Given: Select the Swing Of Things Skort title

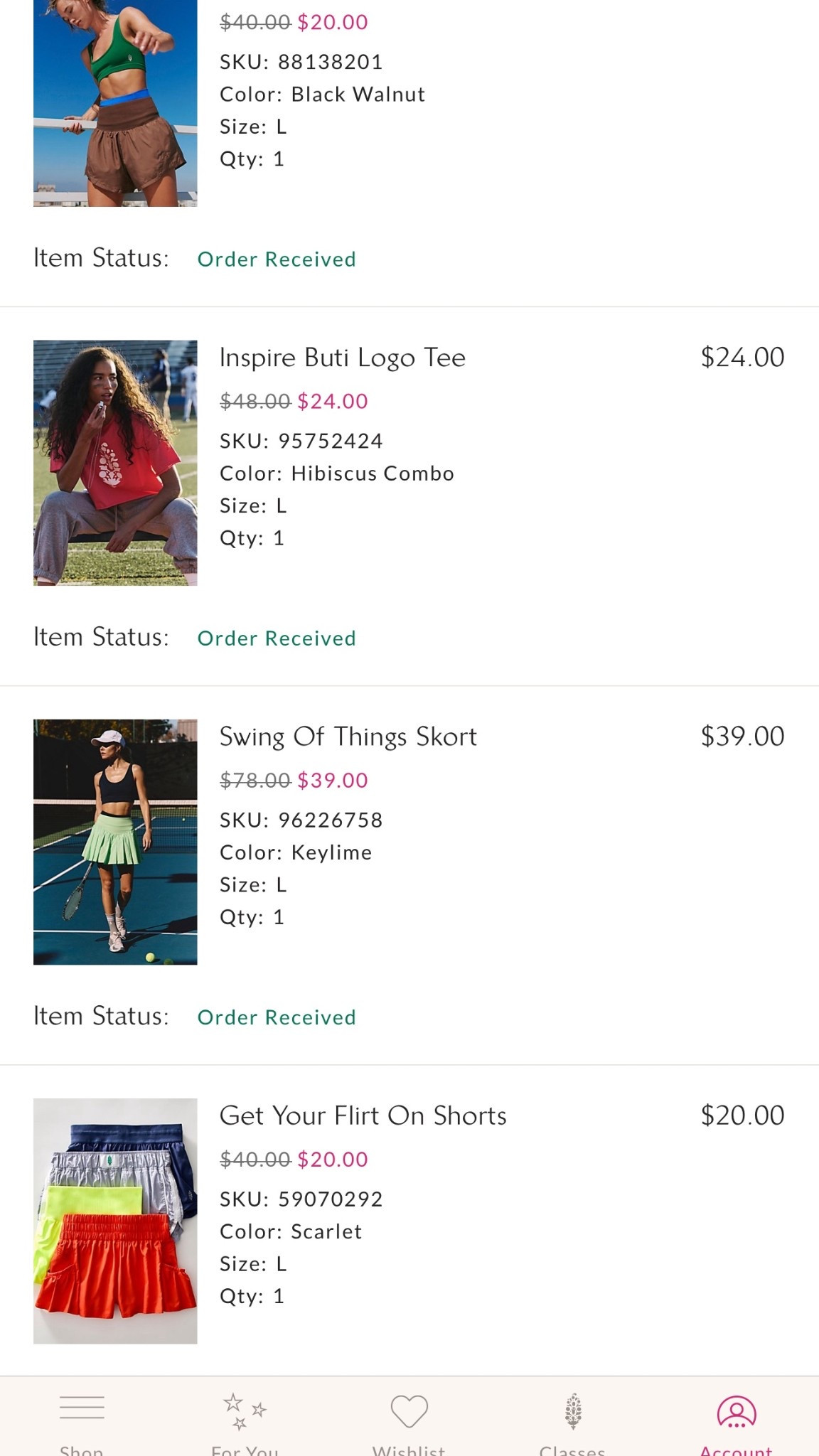Looking at the screenshot, I should (x=348, y=737).
